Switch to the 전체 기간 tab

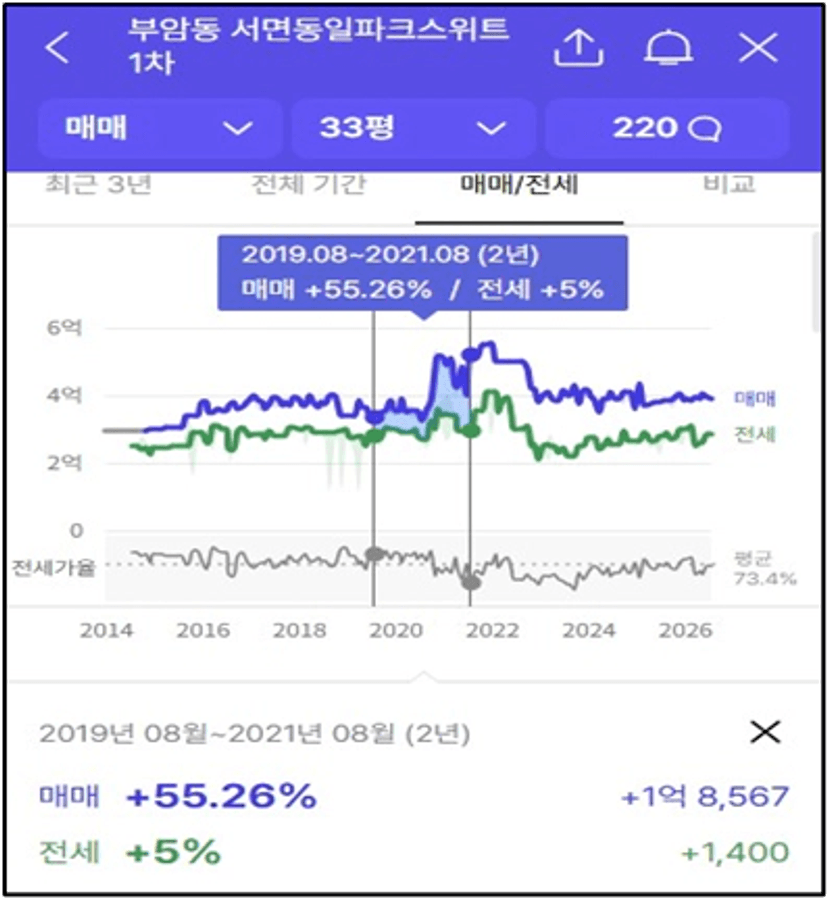point(309,185)
